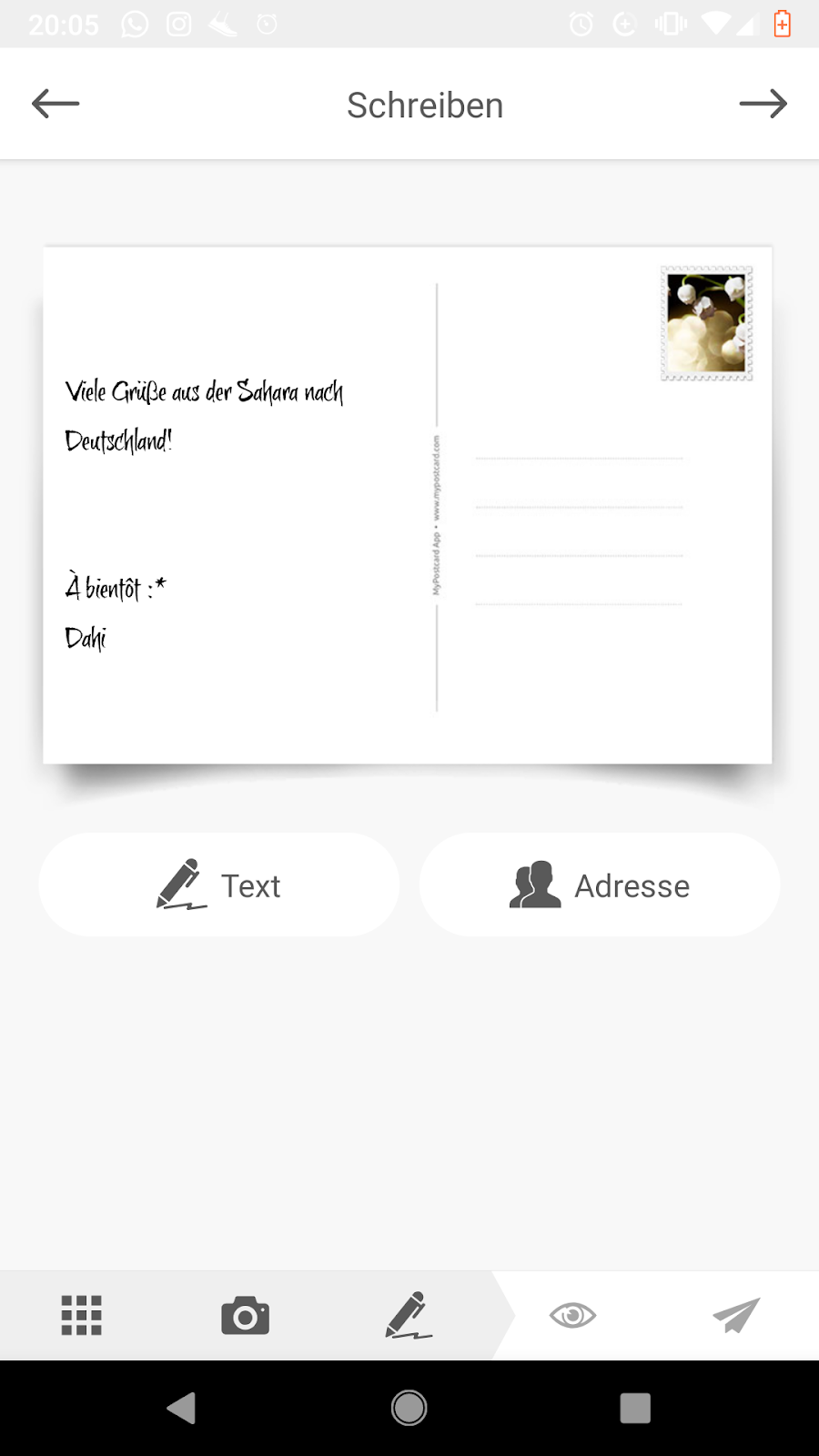Switch to the camera photo step

click(245, 1316)
